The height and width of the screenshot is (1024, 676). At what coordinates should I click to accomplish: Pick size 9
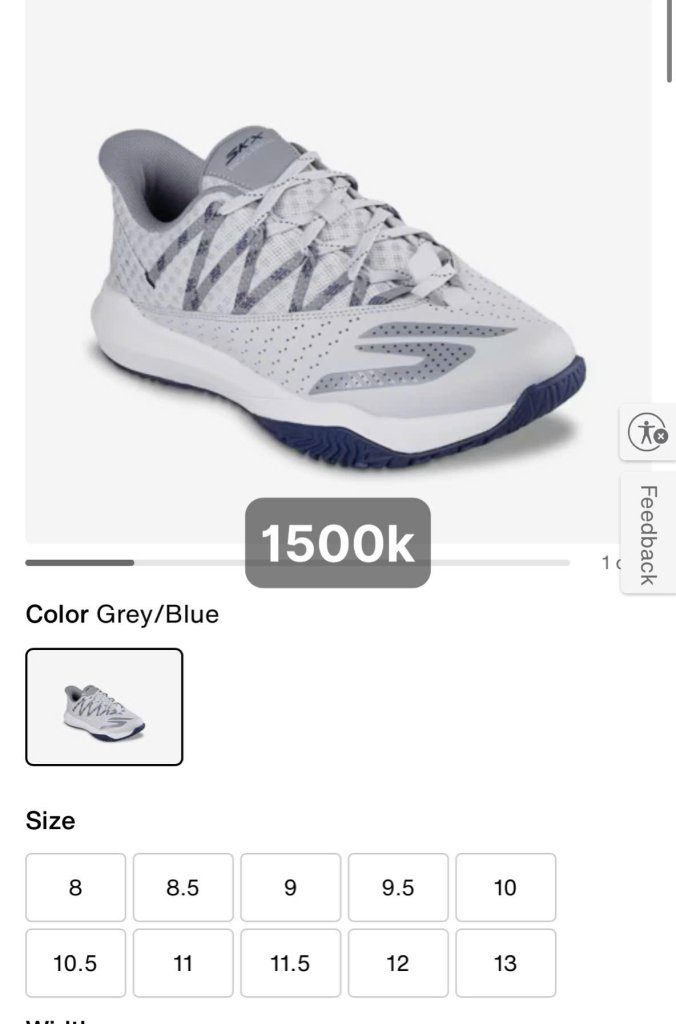tap(290, 887)
